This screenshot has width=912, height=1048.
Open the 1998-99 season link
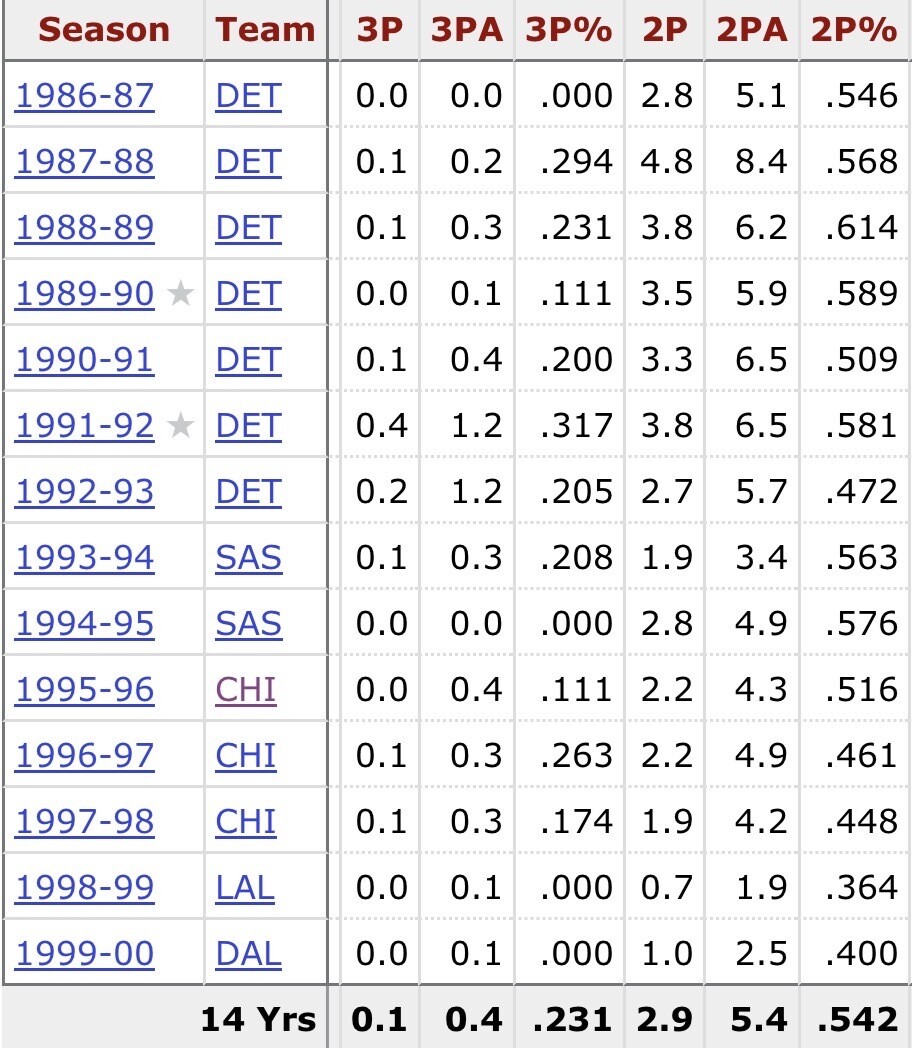(85, 888)
